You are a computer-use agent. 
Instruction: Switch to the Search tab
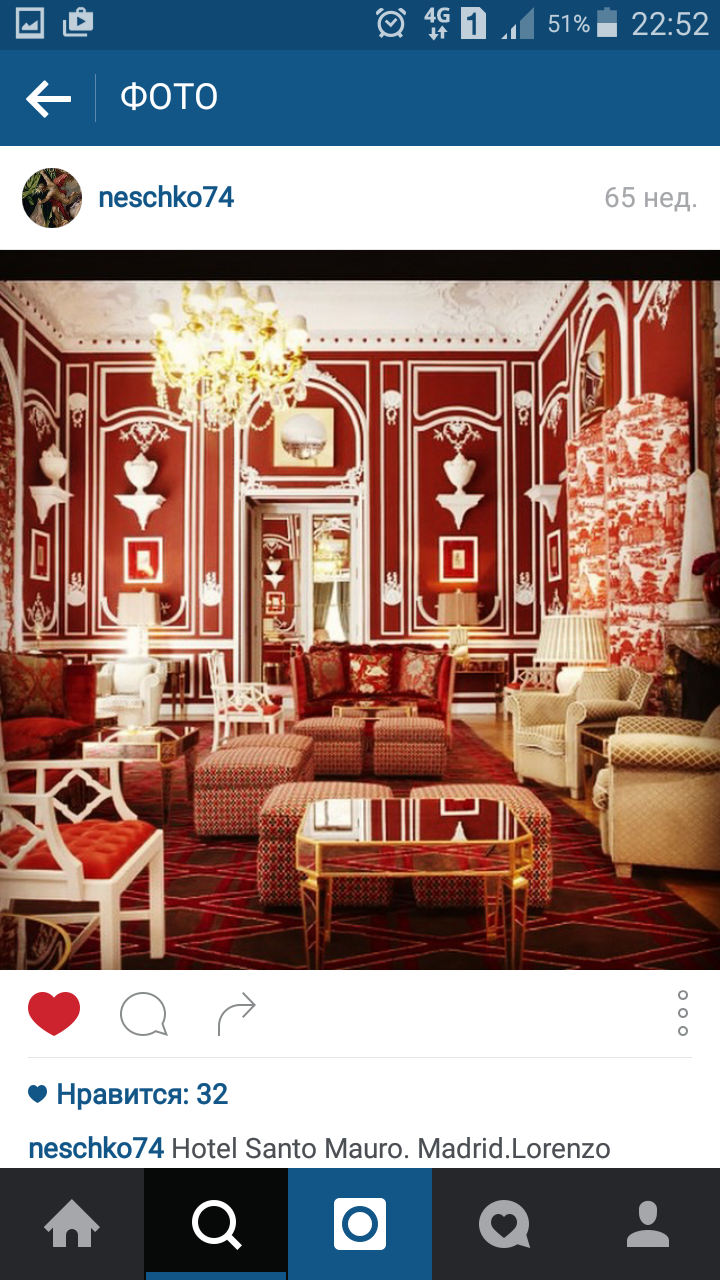(216, 1224)
